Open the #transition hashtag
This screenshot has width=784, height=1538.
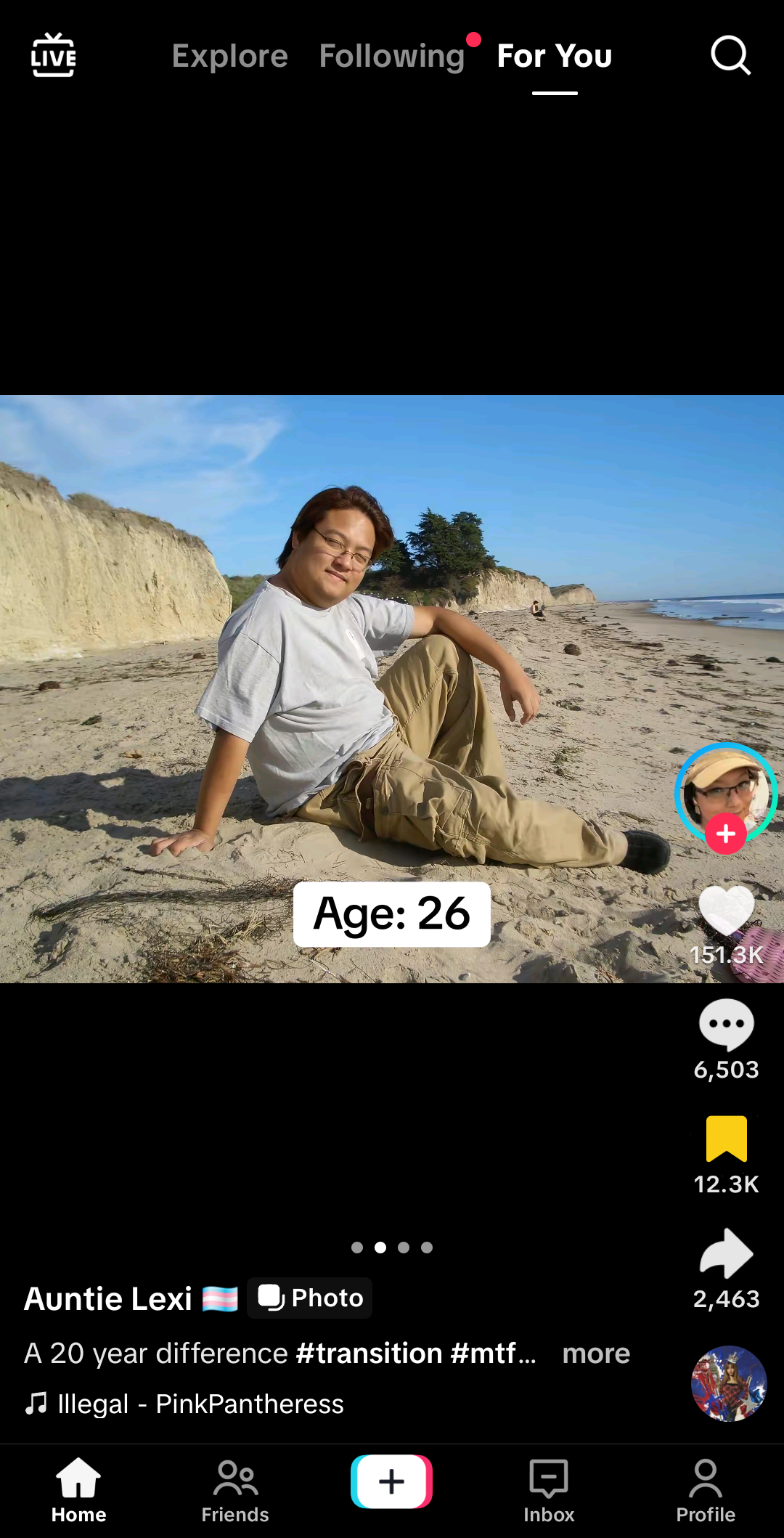369,1354
